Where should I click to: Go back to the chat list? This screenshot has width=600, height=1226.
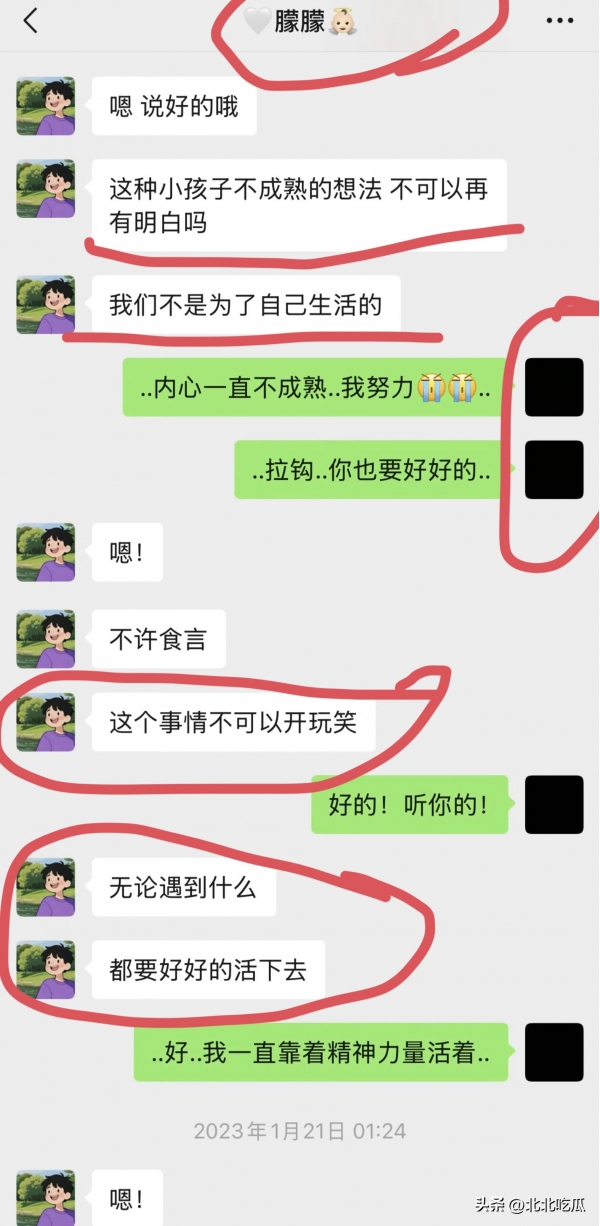(x=30, y=21)
